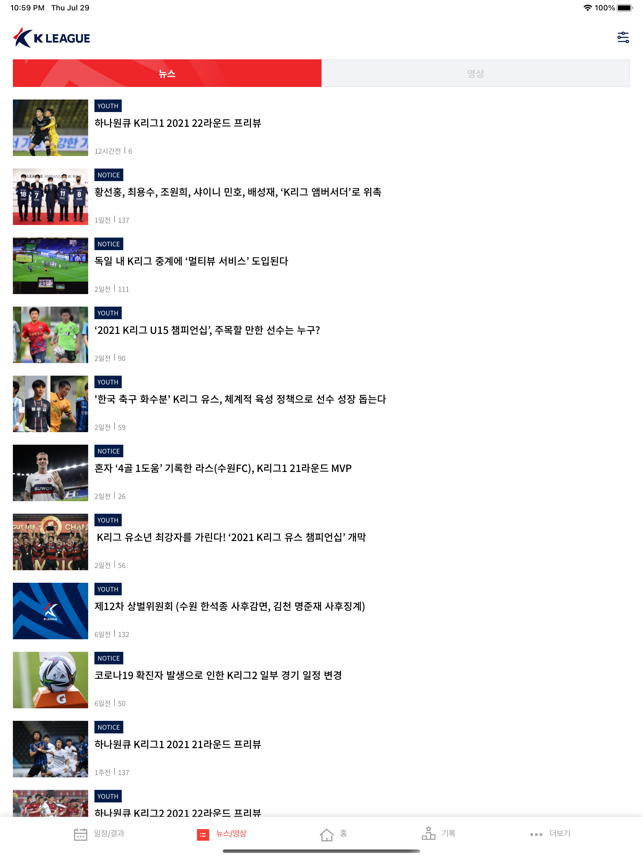The height and width of the screenshot is (858, 643).
Task: Go to the 홈 tab
Action: pyautogui.click(x=333, y=834)
